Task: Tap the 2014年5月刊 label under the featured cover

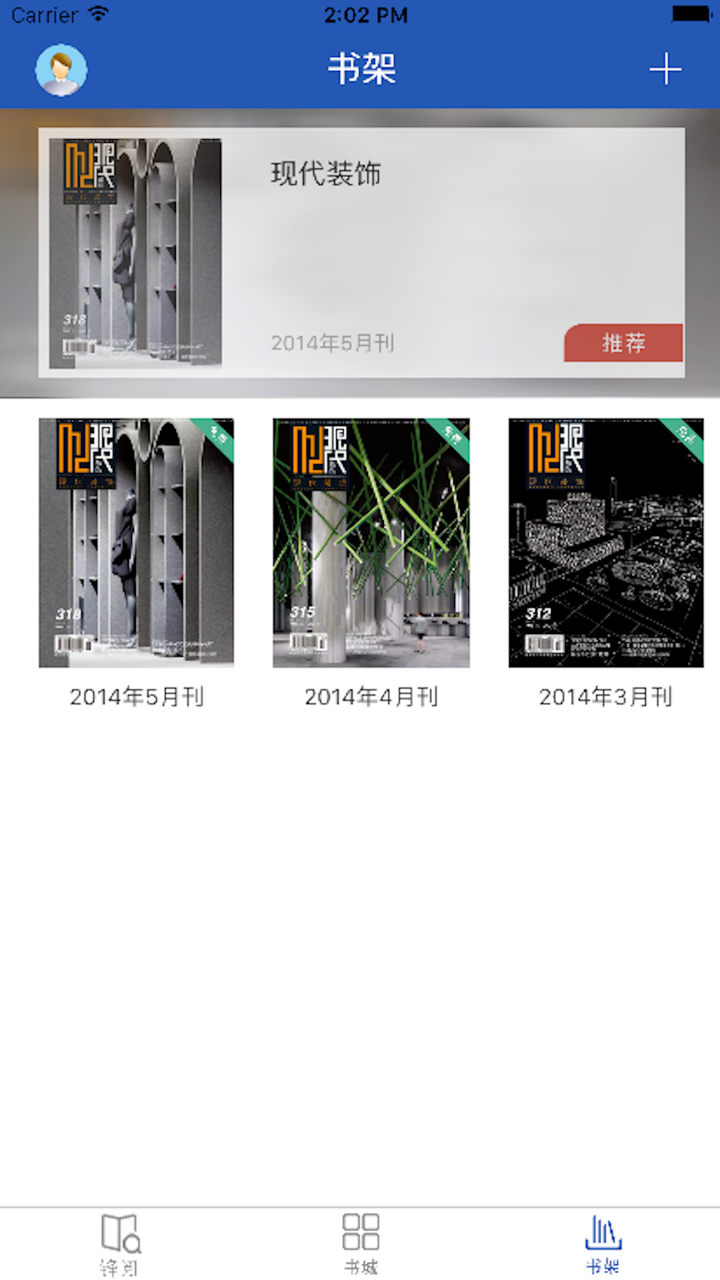Action: (x=334, y=342)
